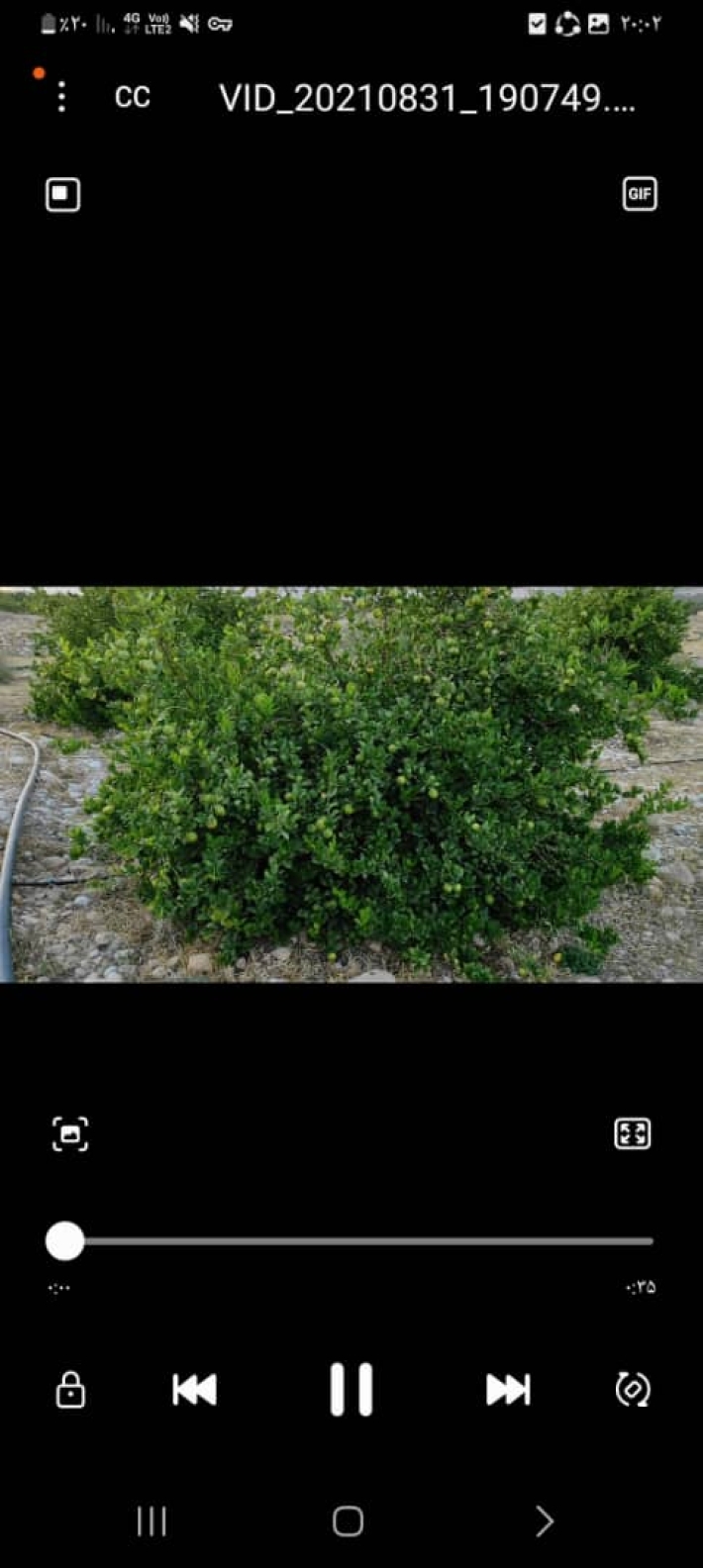Lock the player screen controls
This screenshot has height=1568, width=703.
coord(70,1390)
